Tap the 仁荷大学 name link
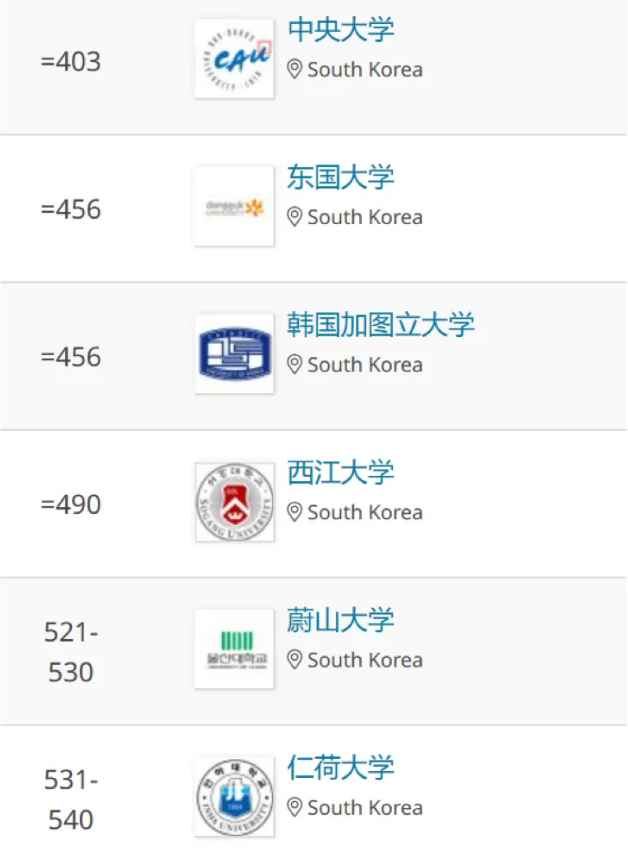The image size is (628, 860). click(341, 767)
